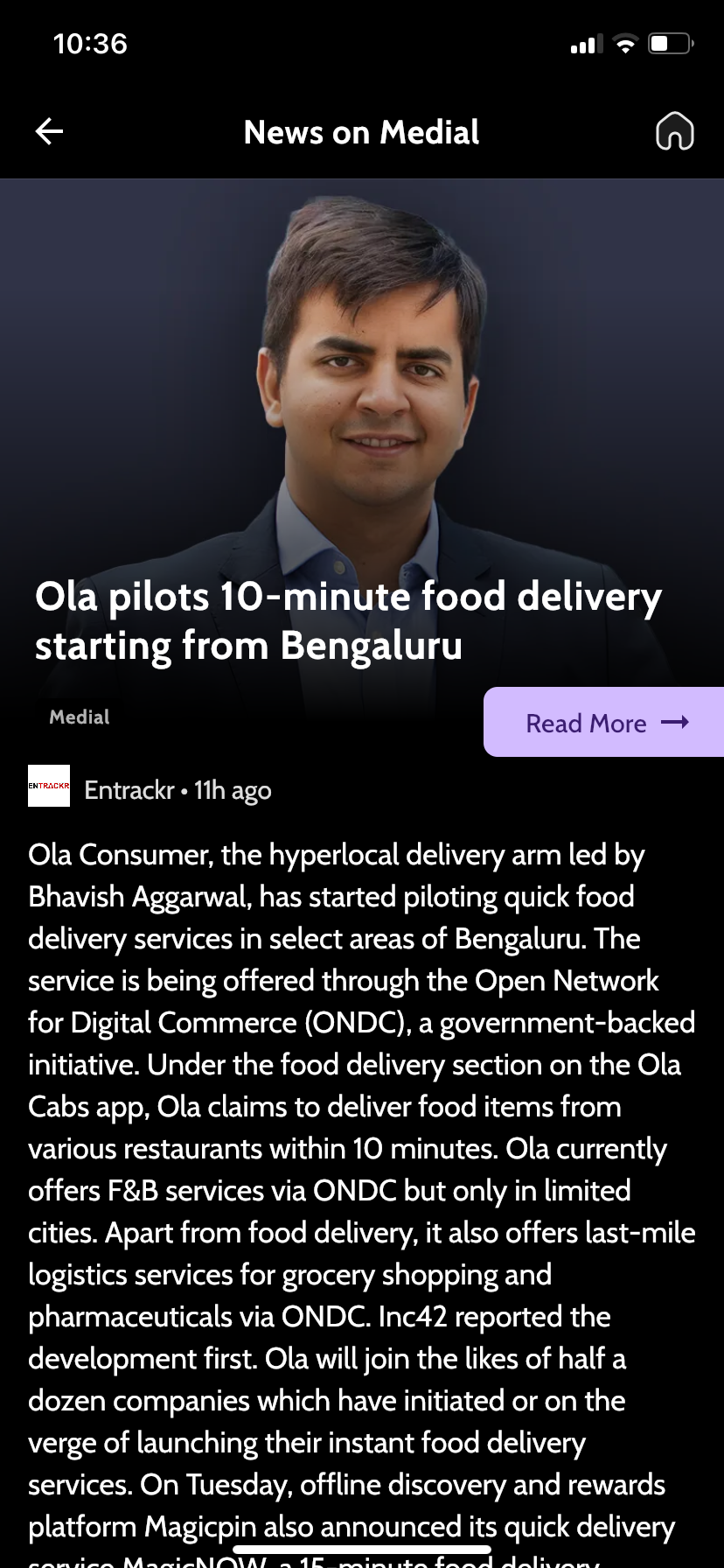The width and height of the screenshot is (724, 1568).
Task: Go back using the arrow icon
Action: (x=49, y=132)
